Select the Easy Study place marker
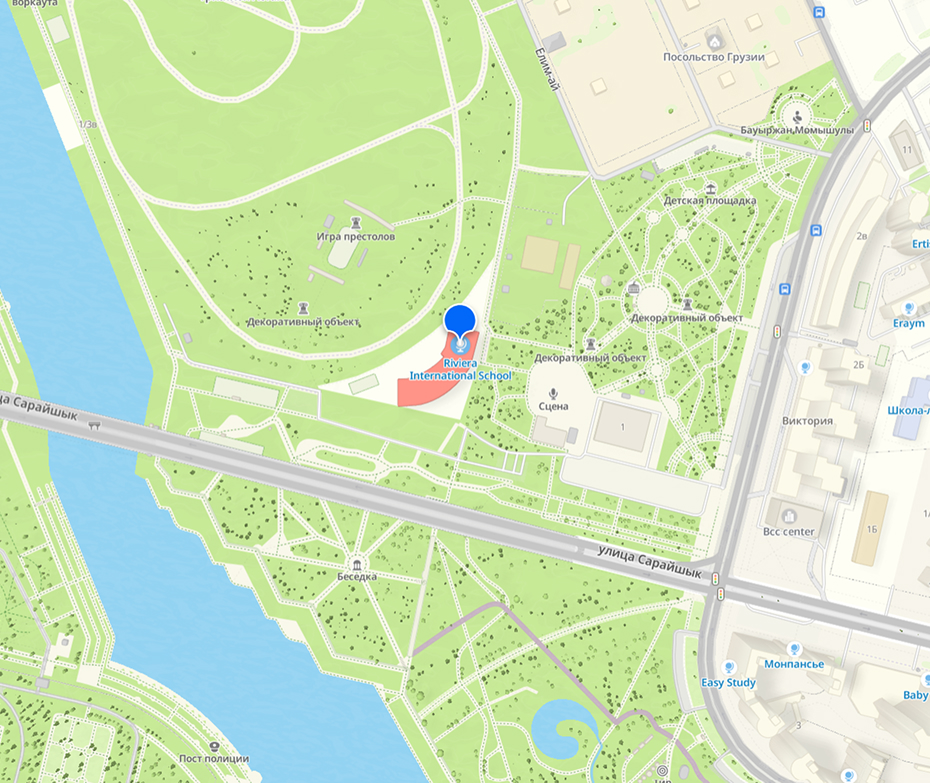 pos(729,667)
